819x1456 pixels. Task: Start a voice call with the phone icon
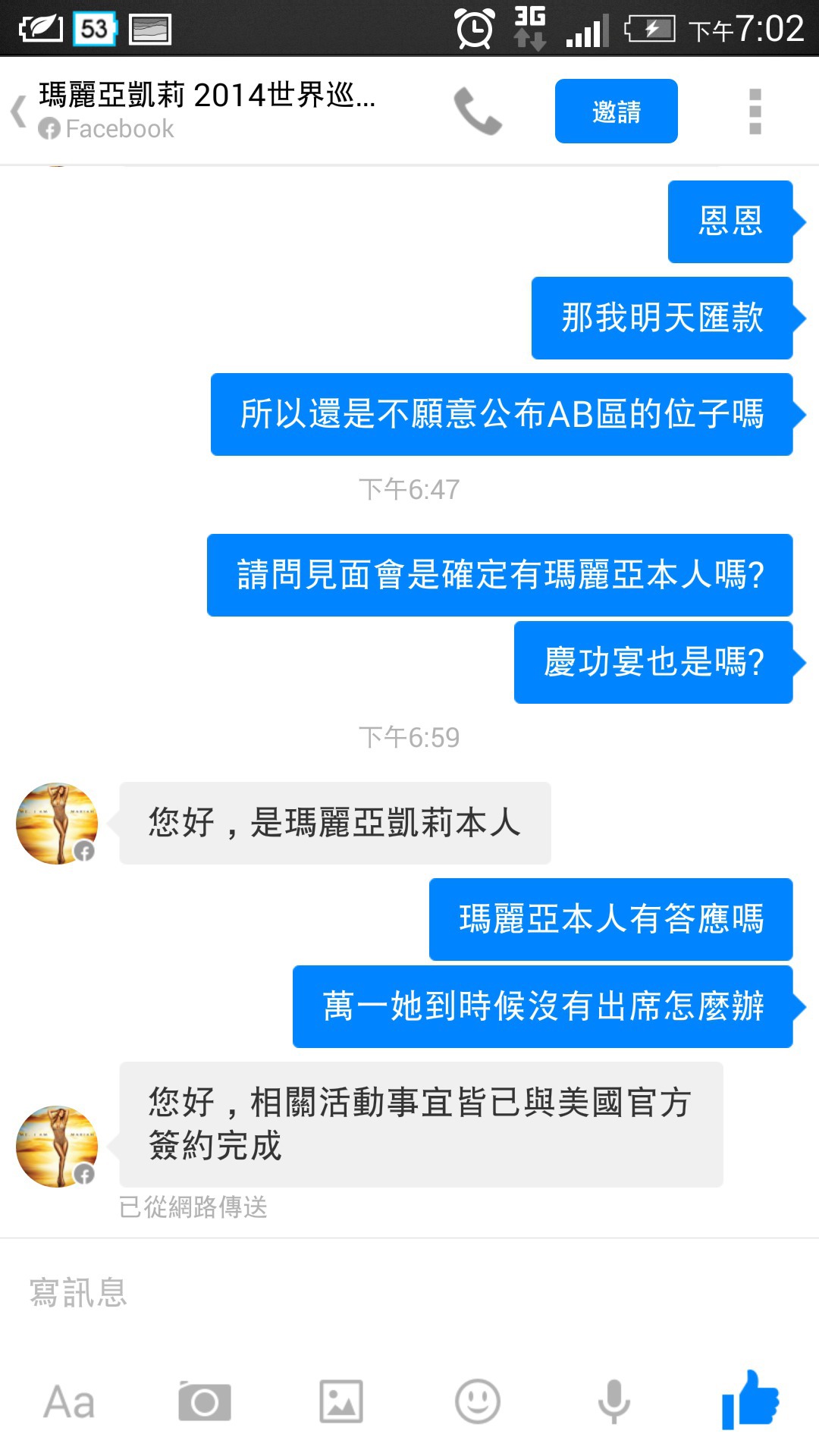[478, 111]
